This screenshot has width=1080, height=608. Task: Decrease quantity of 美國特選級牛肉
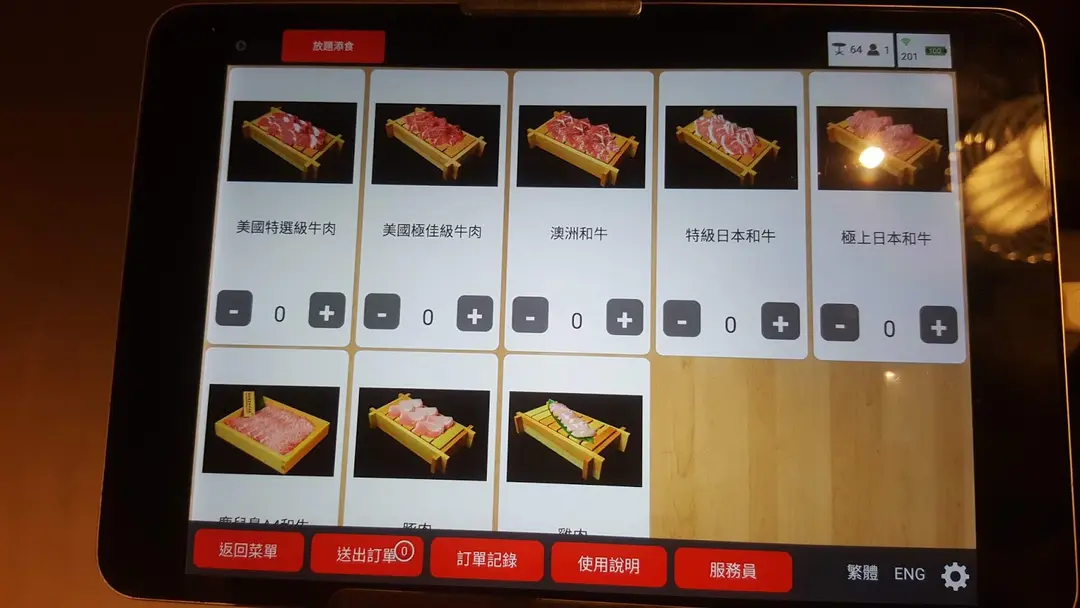tap(233, 310)
